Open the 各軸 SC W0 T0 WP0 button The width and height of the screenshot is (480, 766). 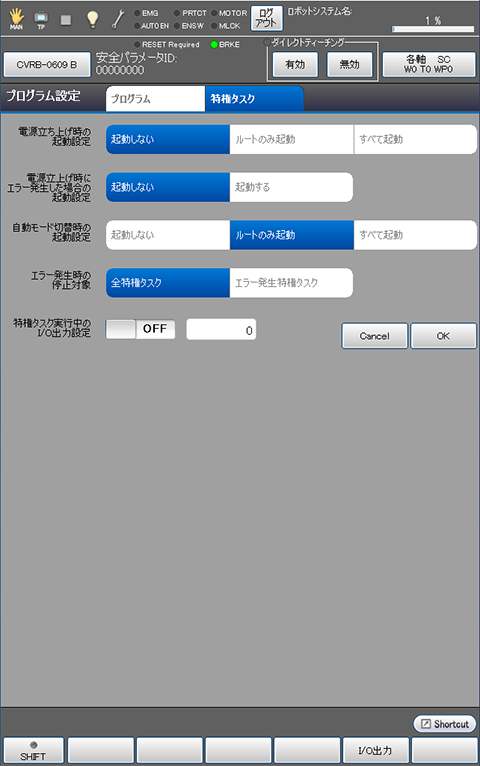point(428,64)
